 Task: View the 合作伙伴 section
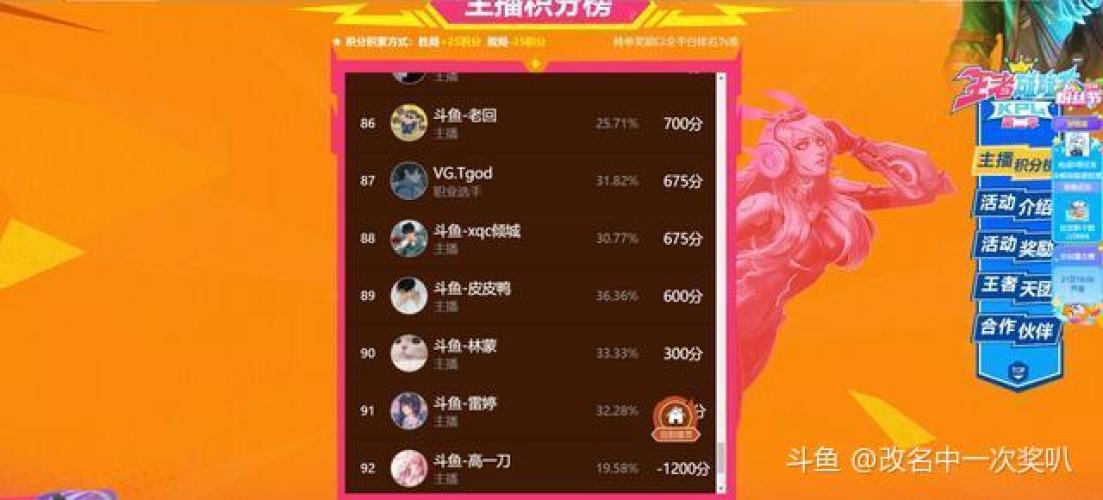click(1016, 328)
